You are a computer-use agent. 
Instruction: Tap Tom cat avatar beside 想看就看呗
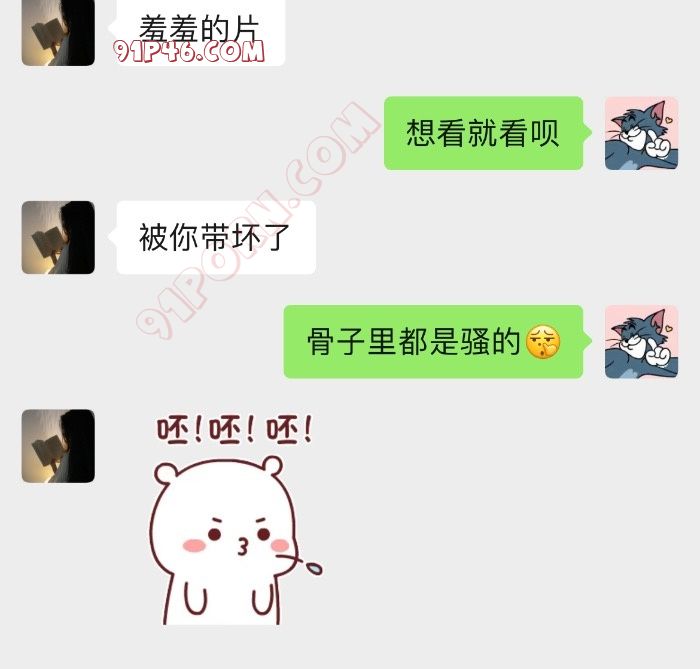[x=641, y=133]
